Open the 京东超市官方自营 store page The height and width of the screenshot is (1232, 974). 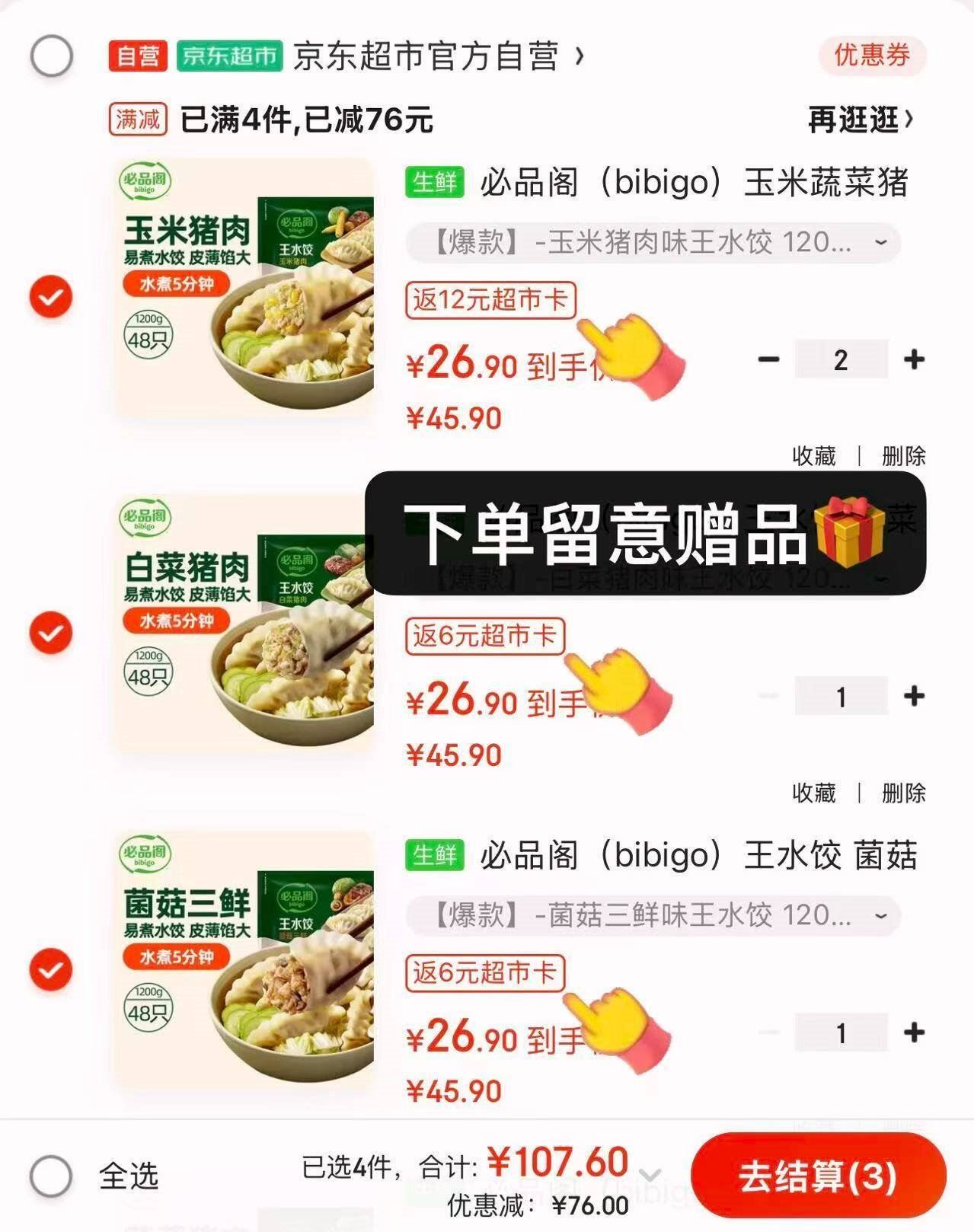(x=438, y=56)
